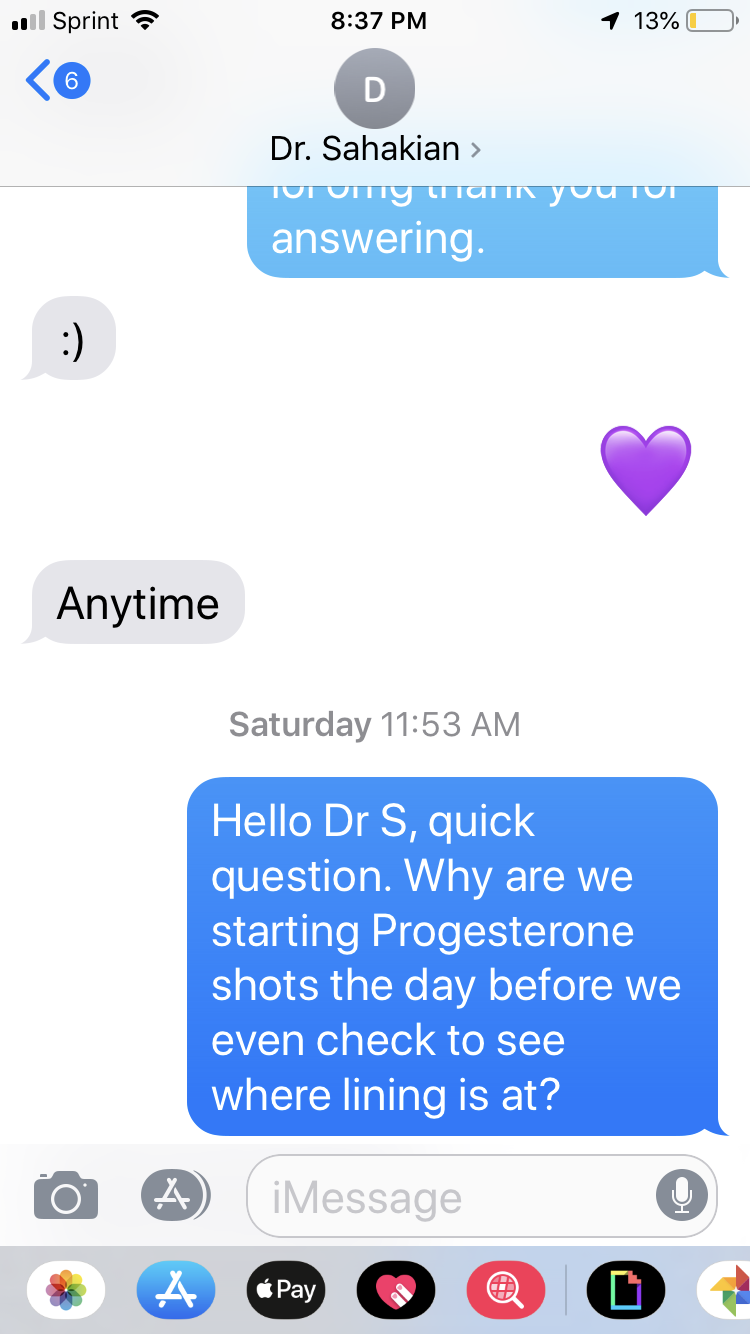Open the black square app with colorful outline
This screenshot has height=1334, width=750.
pos(625,1290)
